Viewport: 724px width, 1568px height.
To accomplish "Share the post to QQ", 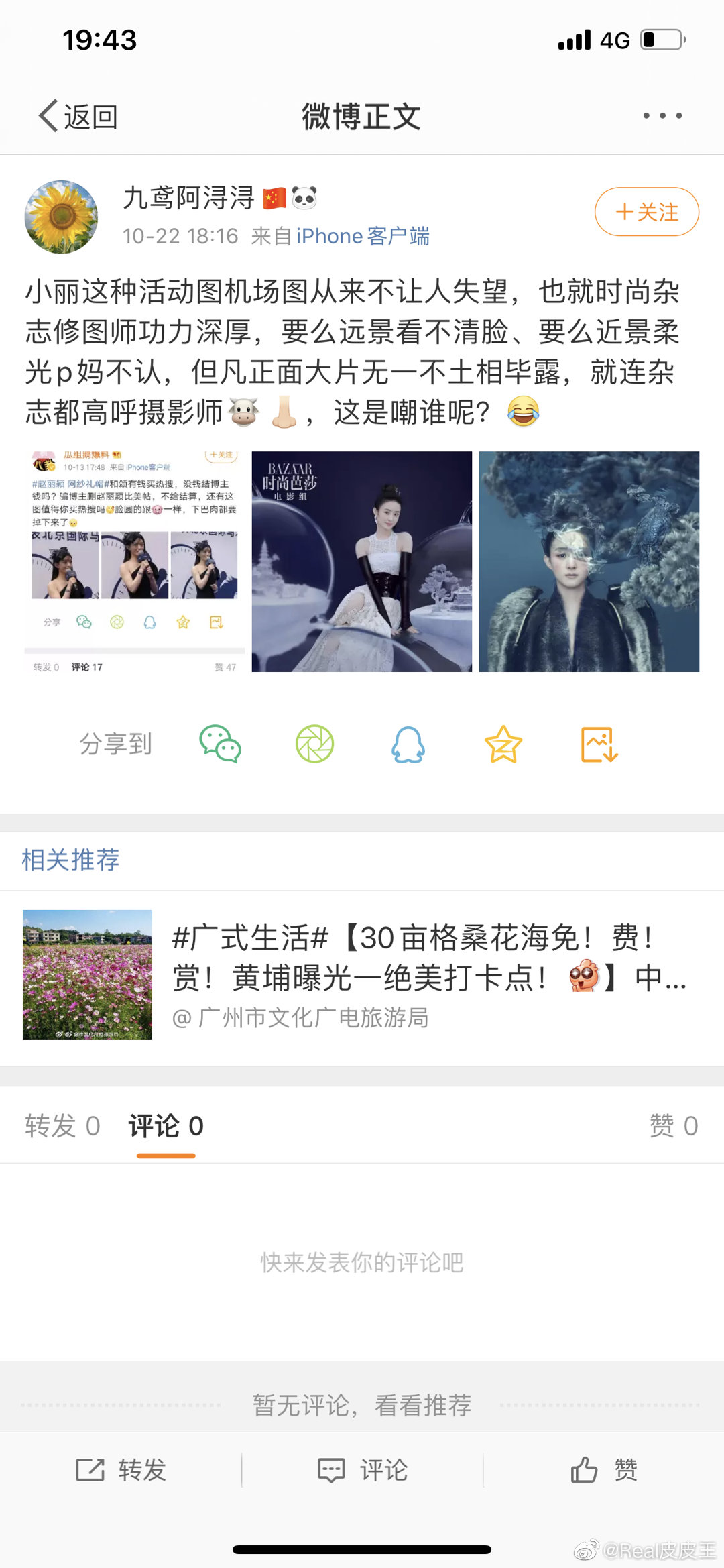I will click(x=408, y=744).
